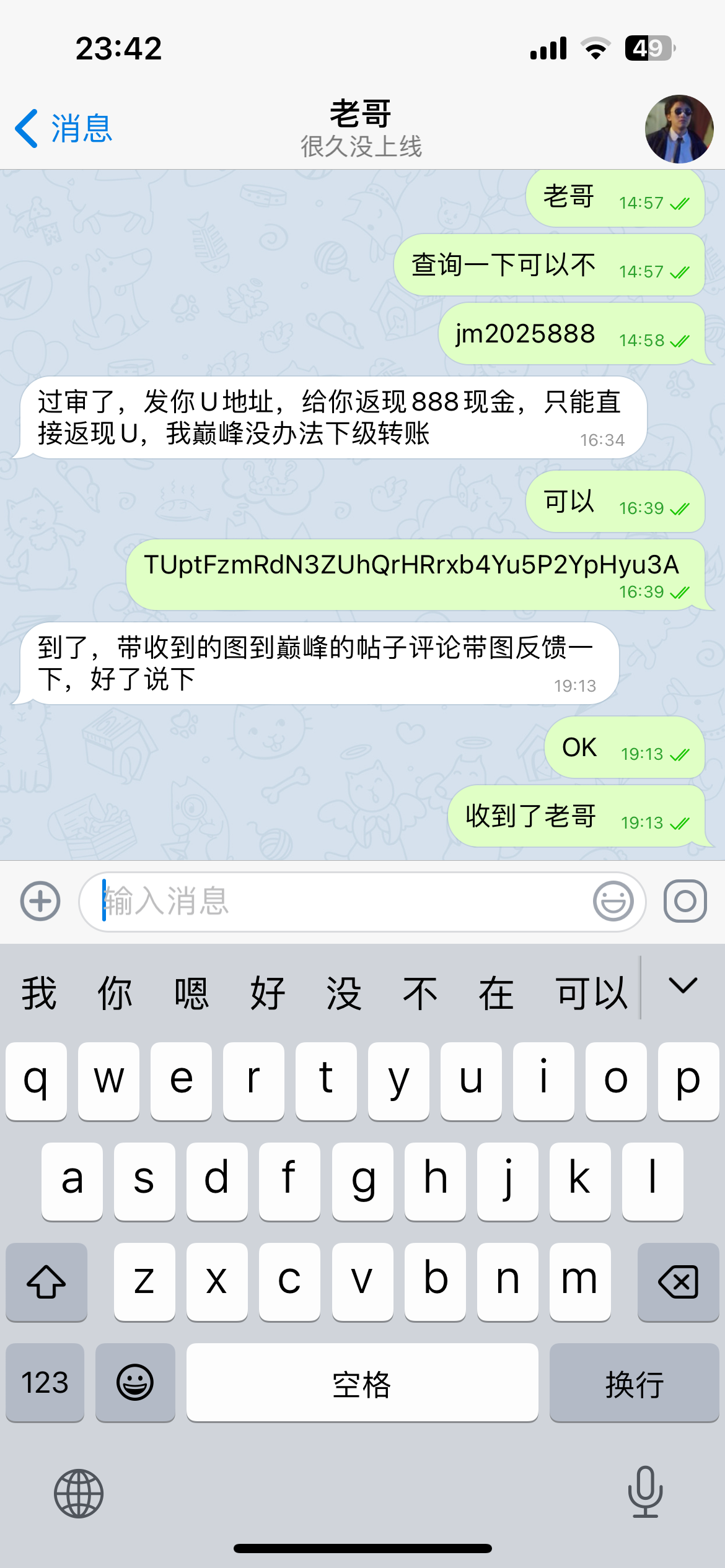
Task: Toggle the shift key
Action: click(x=46, y=1281)
